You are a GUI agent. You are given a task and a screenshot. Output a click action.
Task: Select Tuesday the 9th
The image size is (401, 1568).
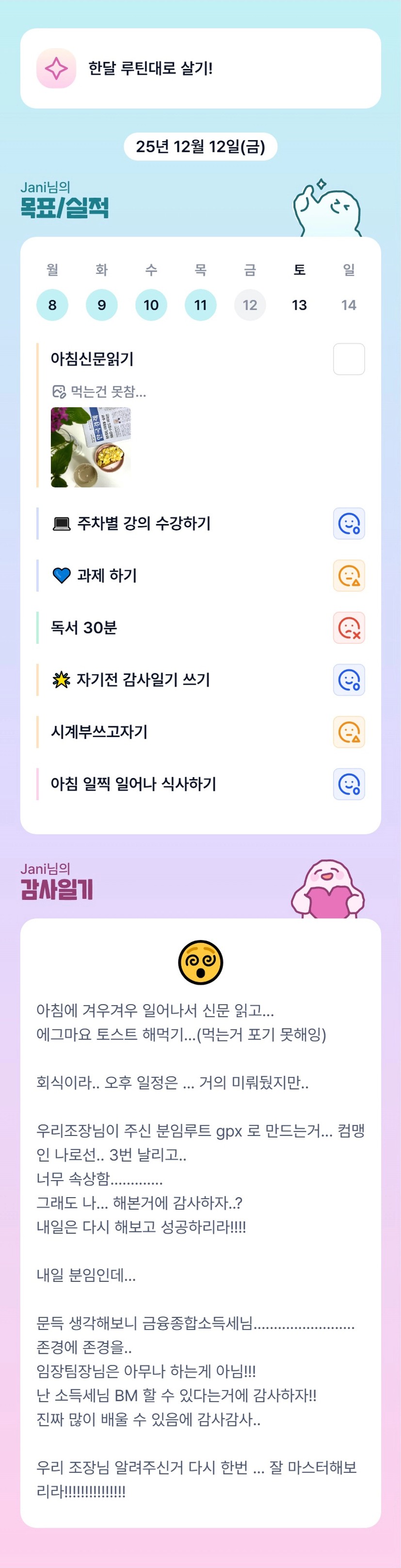tap(102, 305)
